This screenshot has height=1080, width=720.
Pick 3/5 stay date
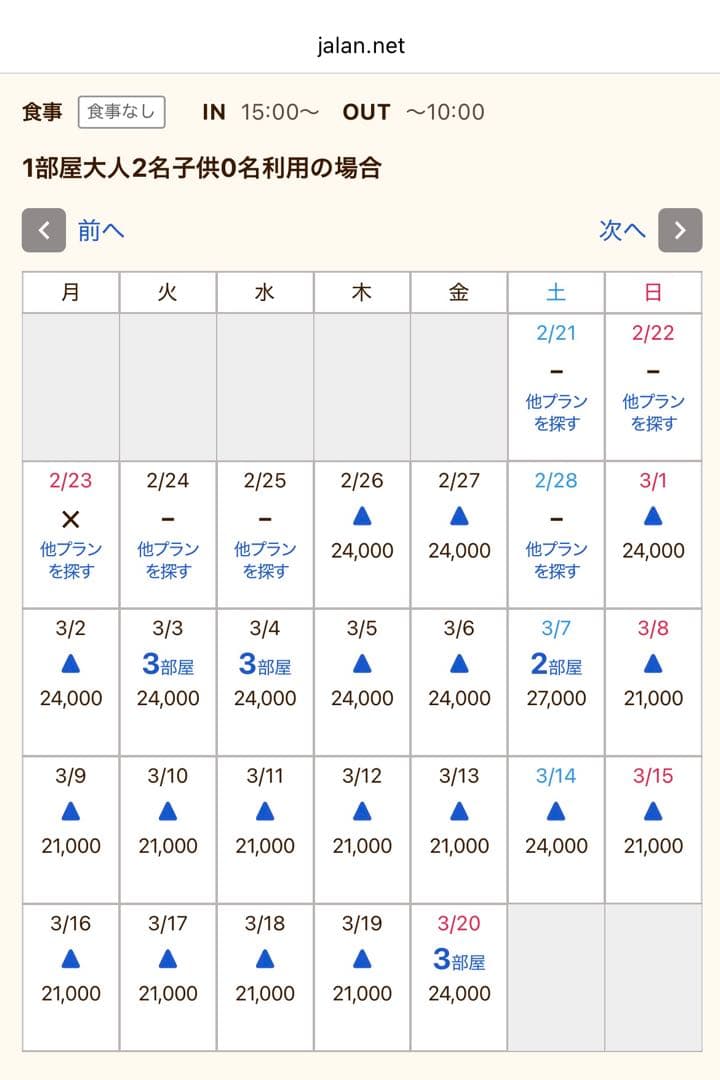(x=362, y=665)
